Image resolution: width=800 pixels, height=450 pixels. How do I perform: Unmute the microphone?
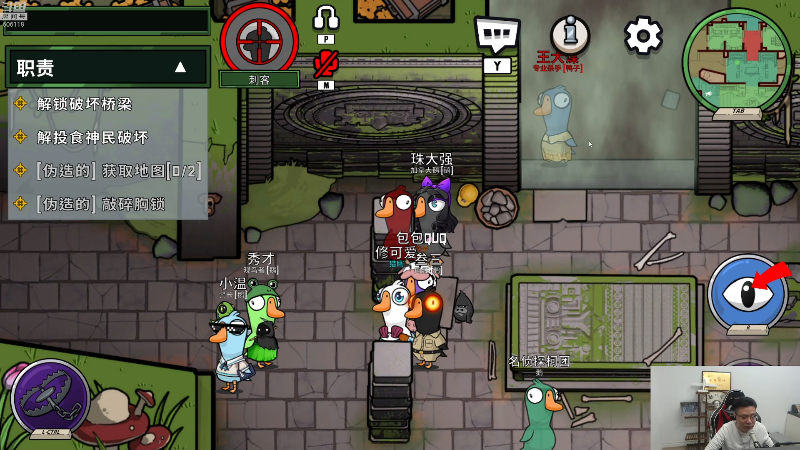point(326,63)
